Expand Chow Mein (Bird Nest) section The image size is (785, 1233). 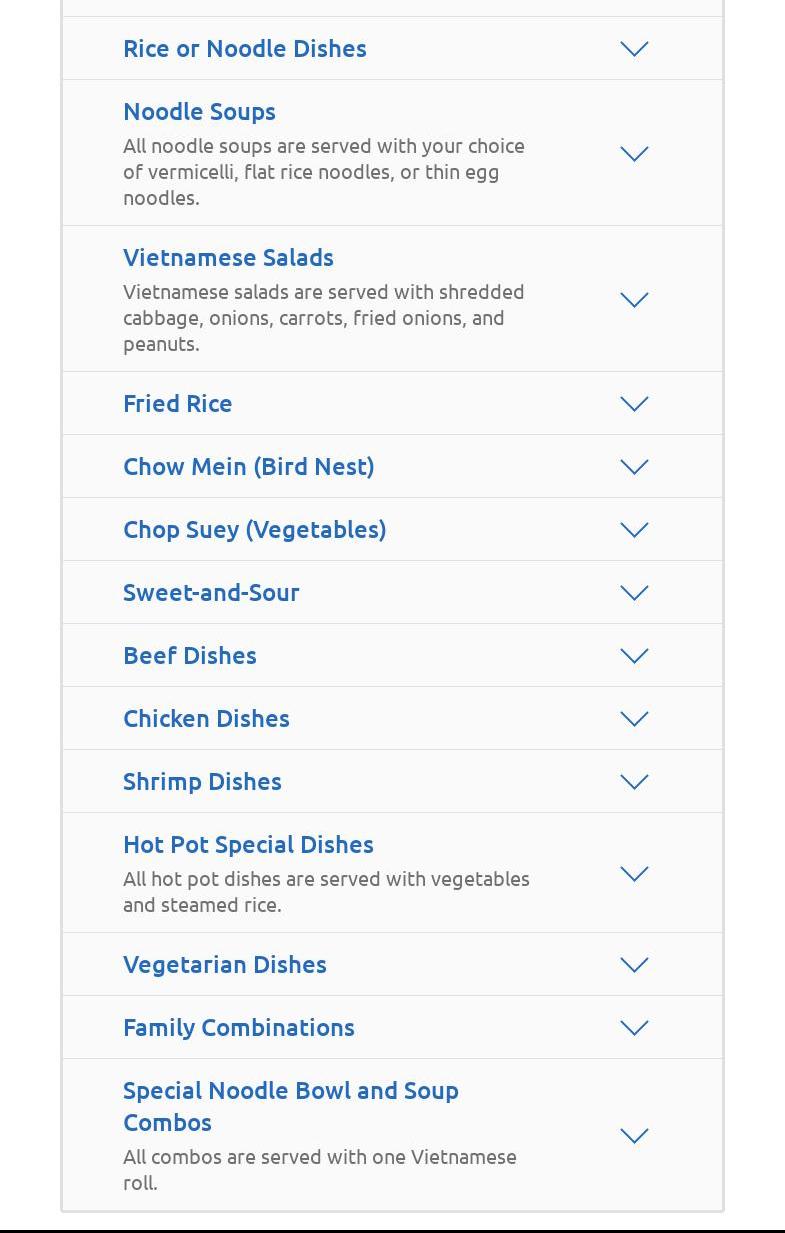pyautogui.click(x=634, y=467)
